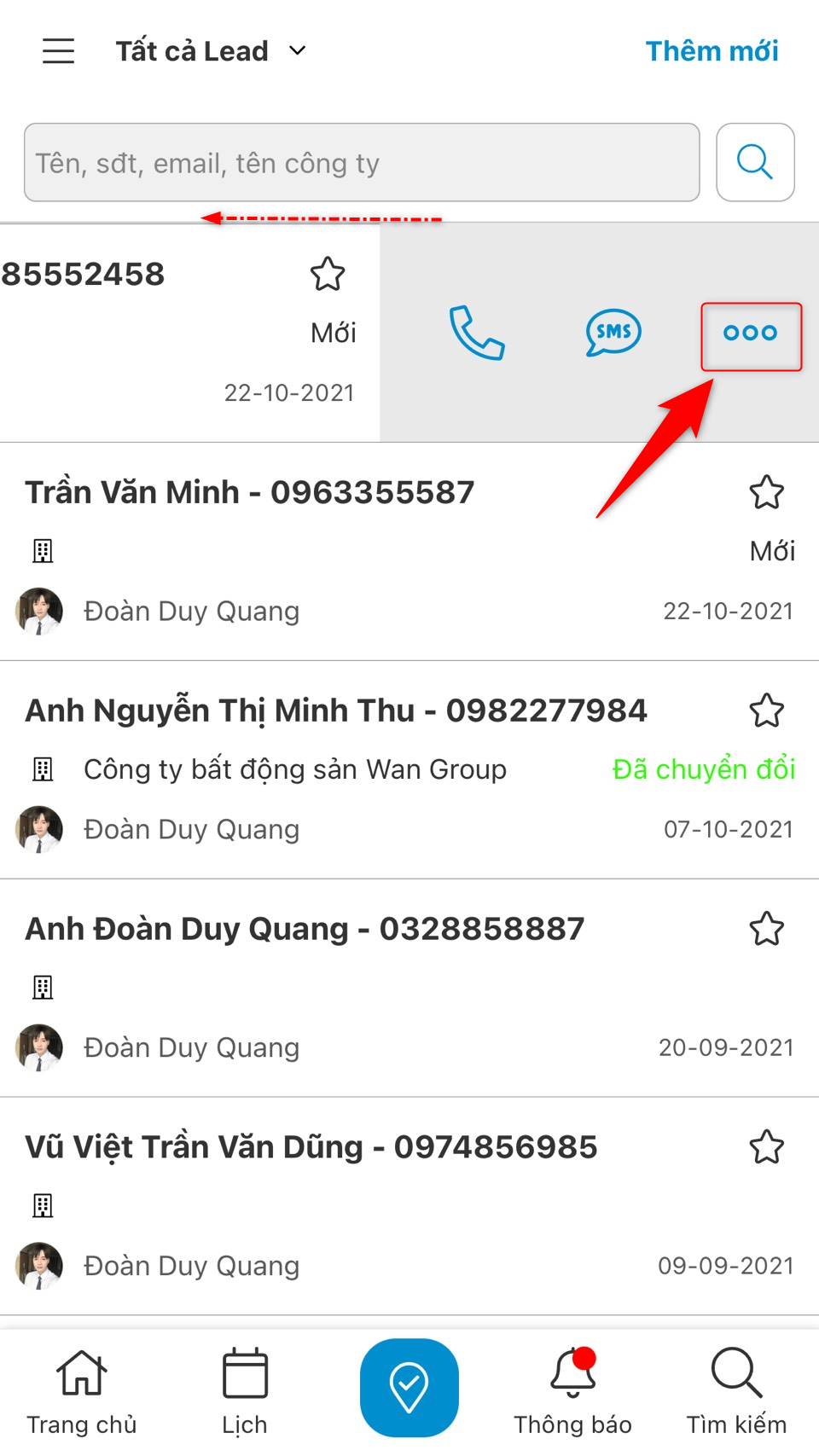Star the lead ending 85552458

pos(328,275)
